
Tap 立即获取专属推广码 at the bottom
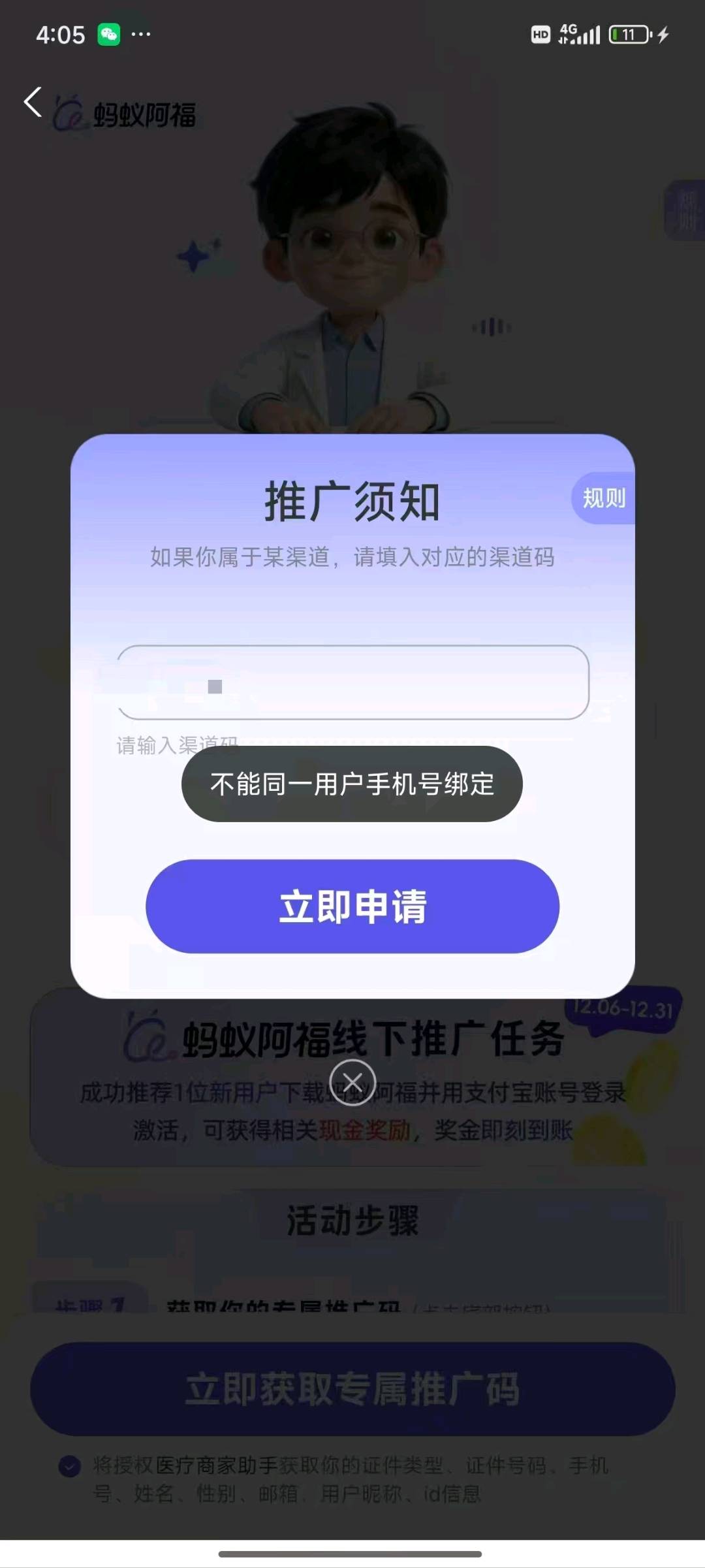click(352, 1390)
